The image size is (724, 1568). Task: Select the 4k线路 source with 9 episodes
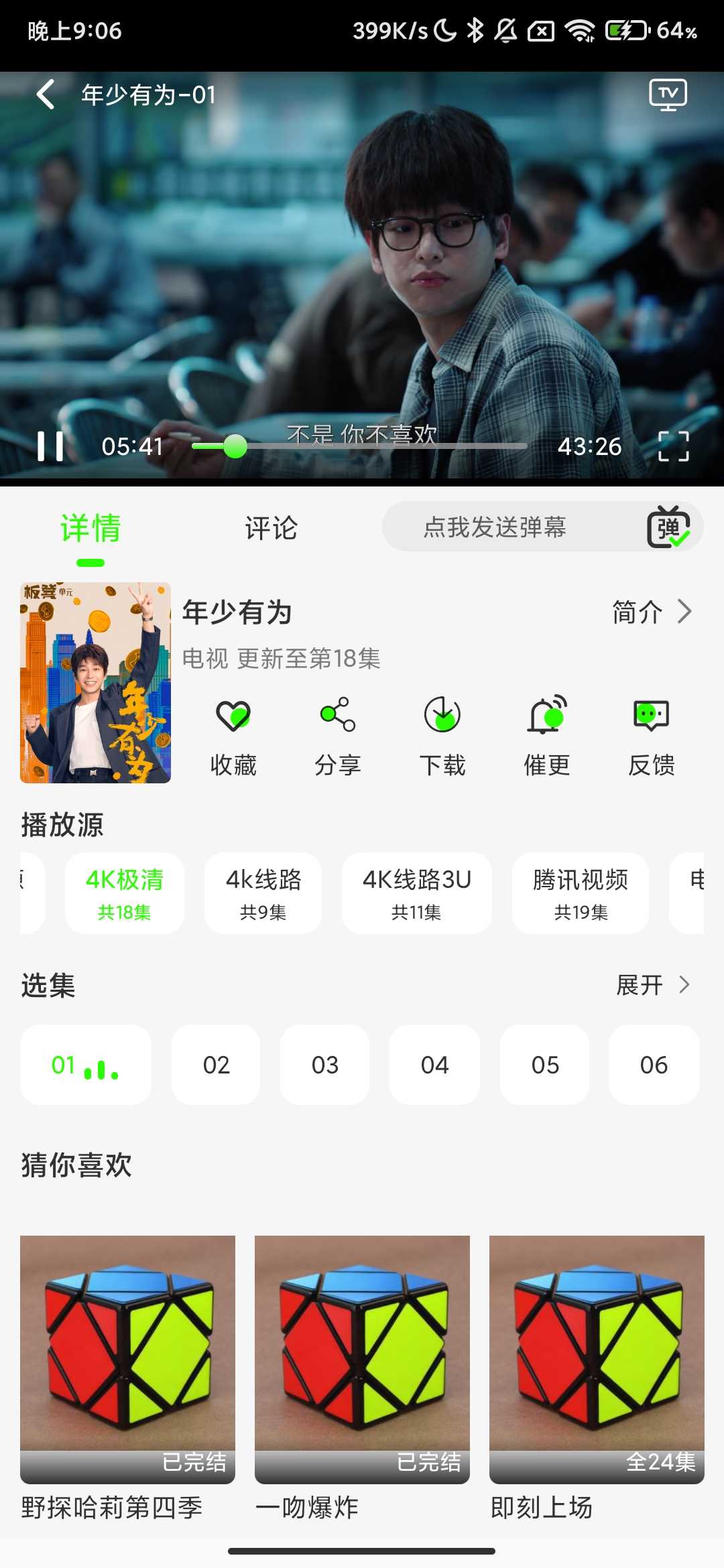point(263,893)
